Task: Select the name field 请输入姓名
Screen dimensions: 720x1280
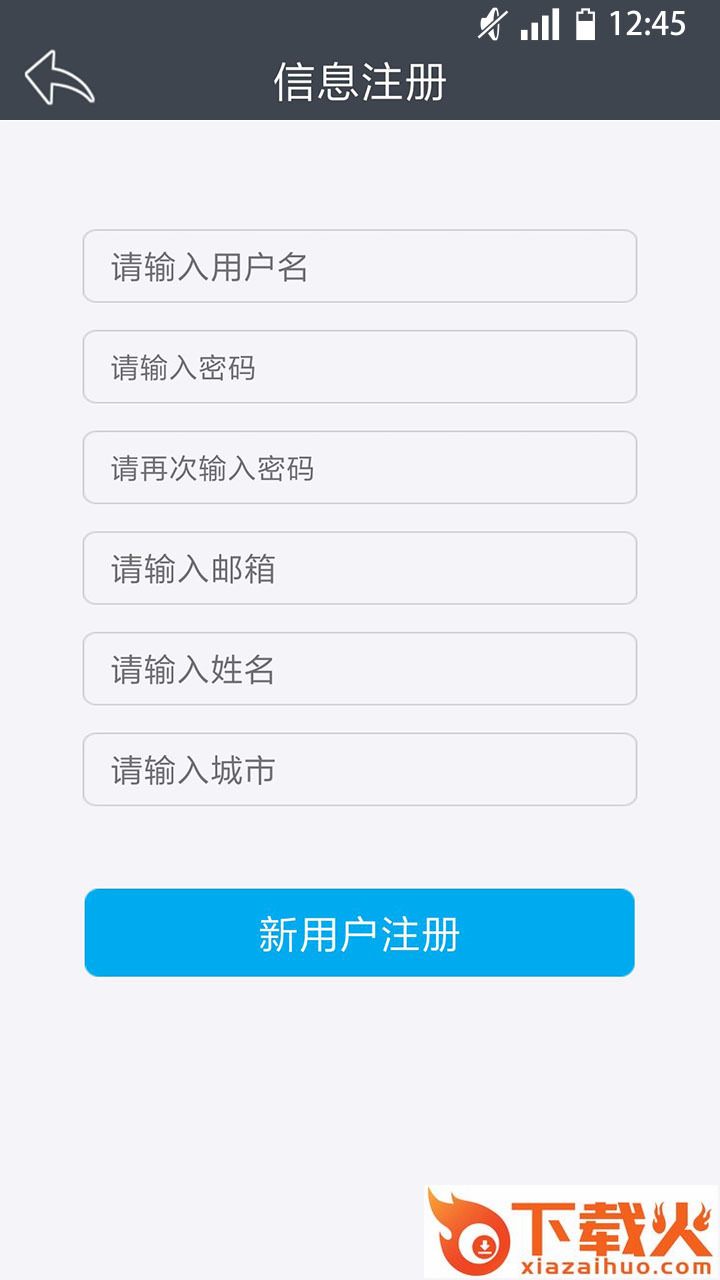Action: 360,668
